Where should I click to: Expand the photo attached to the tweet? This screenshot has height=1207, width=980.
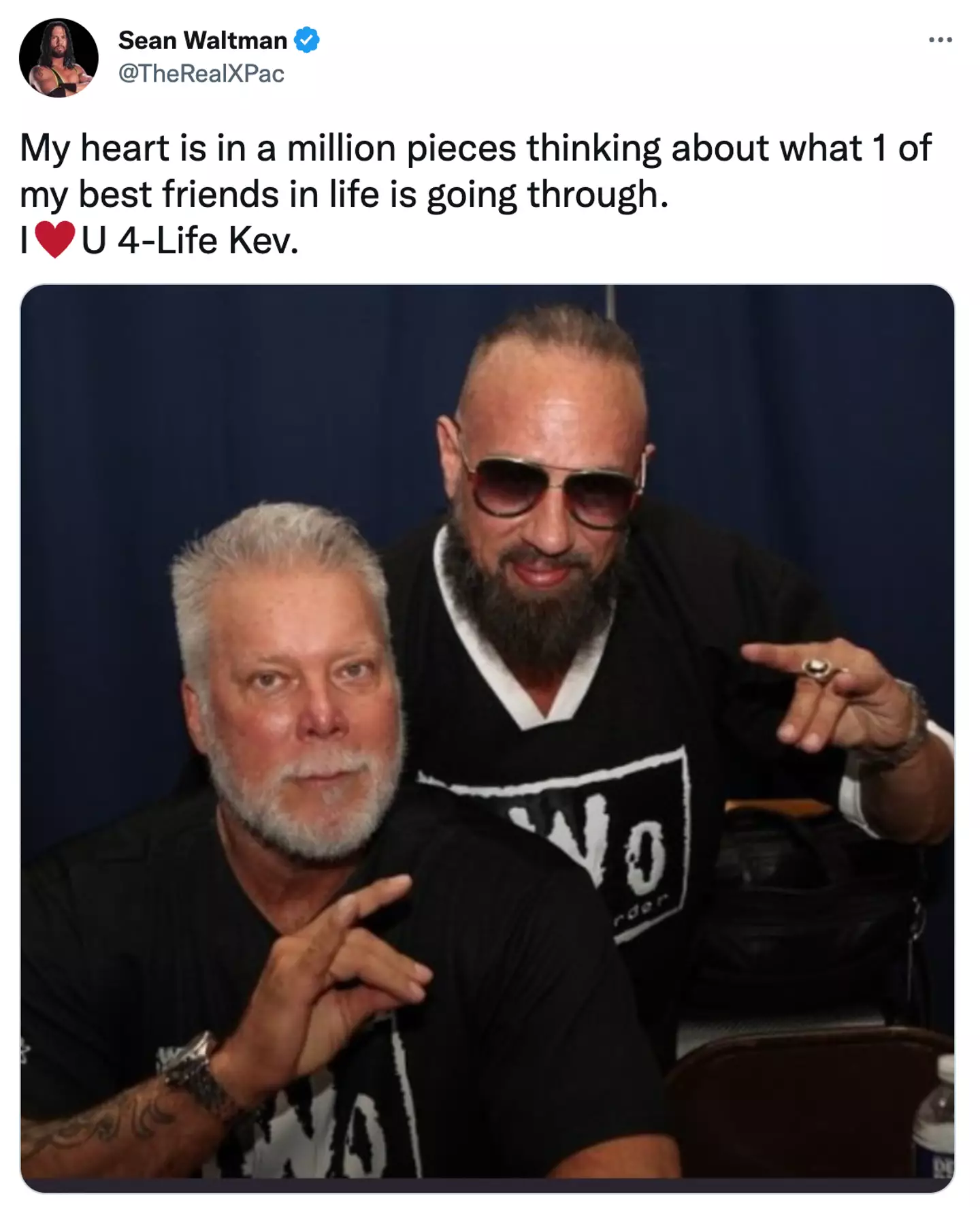487,738
